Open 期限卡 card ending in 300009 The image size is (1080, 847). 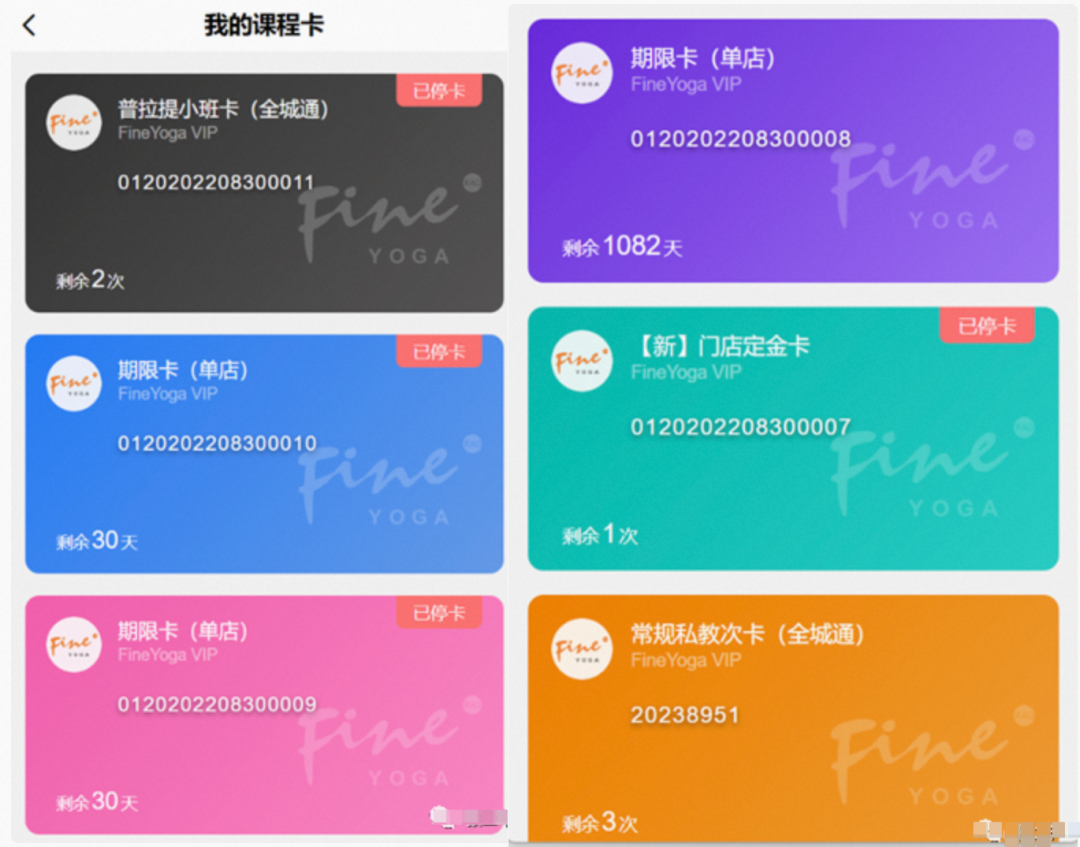pos(264,714)
